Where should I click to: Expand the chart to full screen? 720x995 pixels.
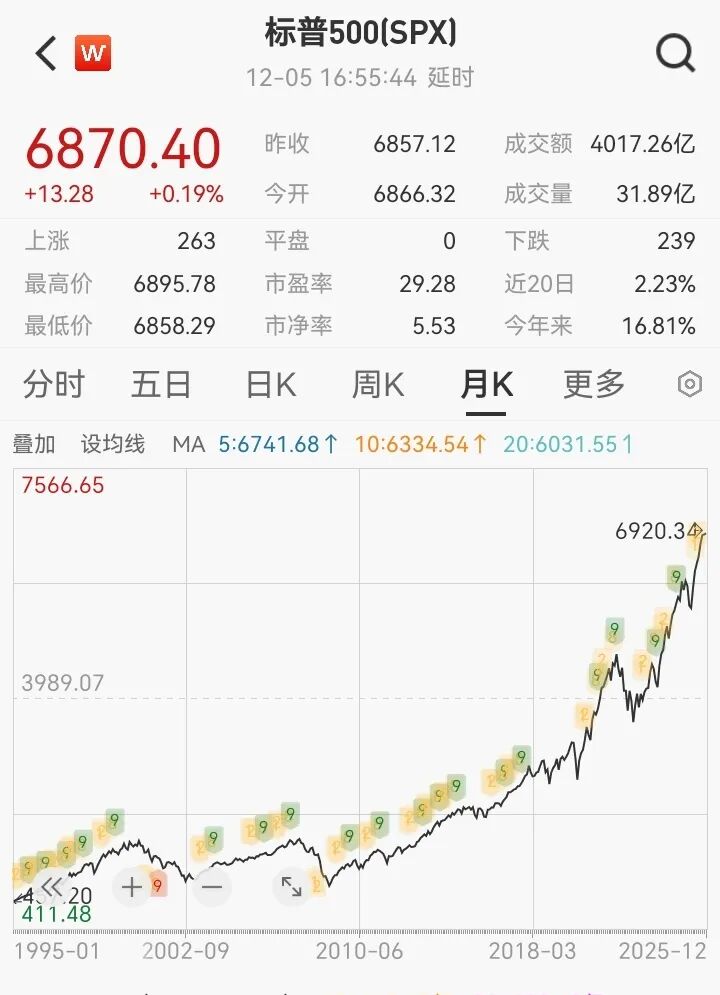pos(292,886)
